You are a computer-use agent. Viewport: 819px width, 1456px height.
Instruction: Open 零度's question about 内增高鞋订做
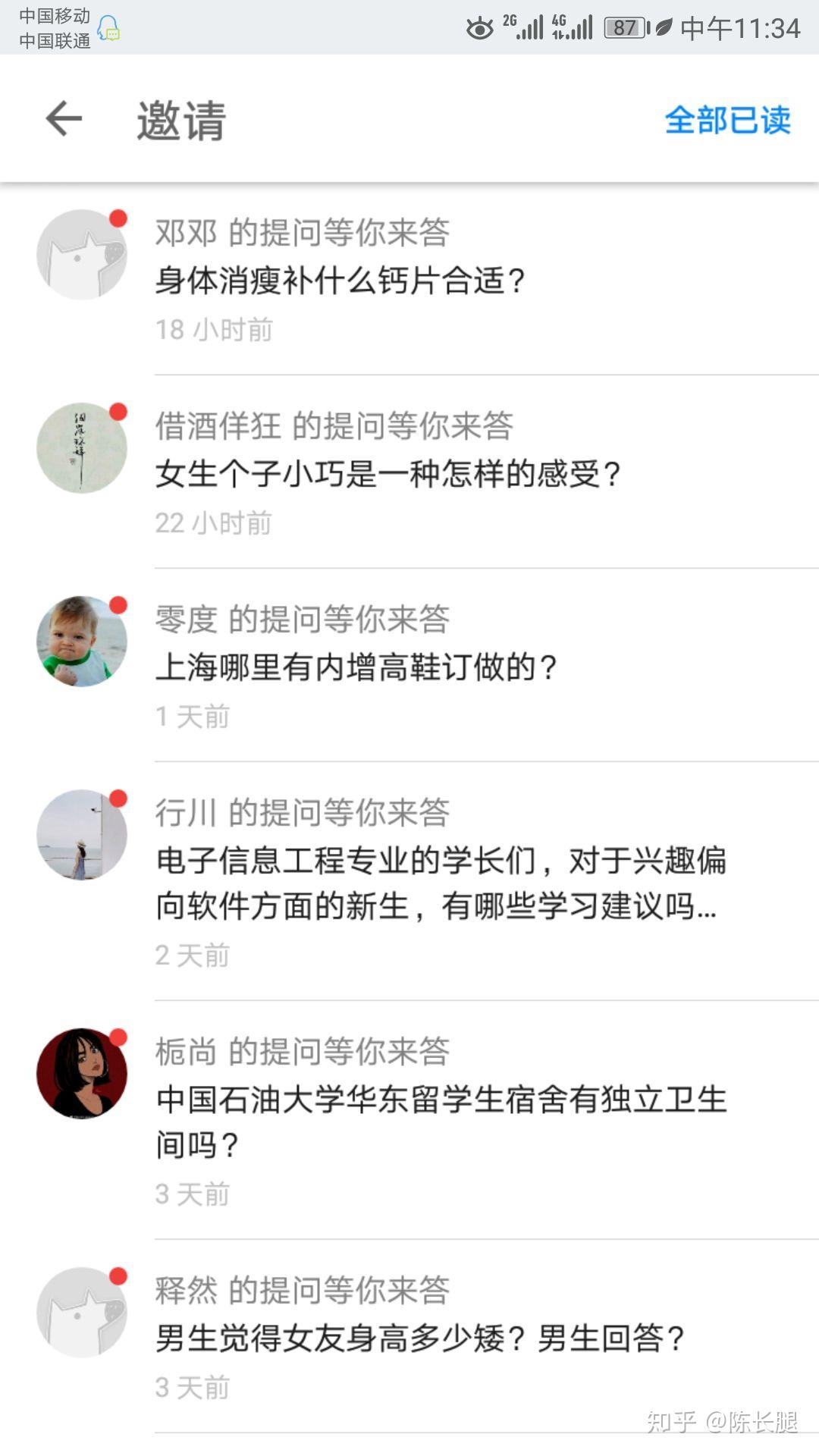tap(356, 667)
